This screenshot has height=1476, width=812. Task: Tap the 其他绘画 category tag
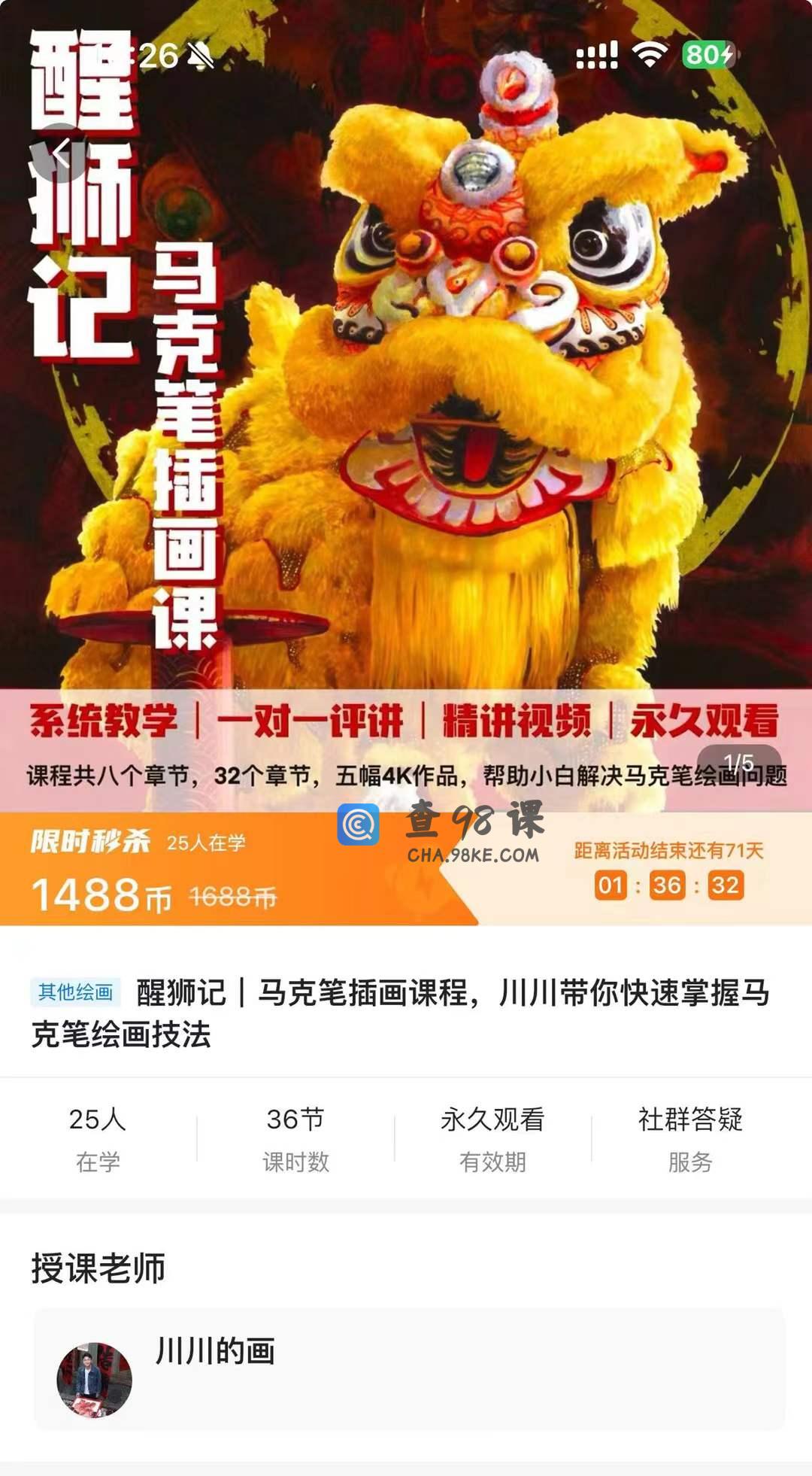point(75,992)
